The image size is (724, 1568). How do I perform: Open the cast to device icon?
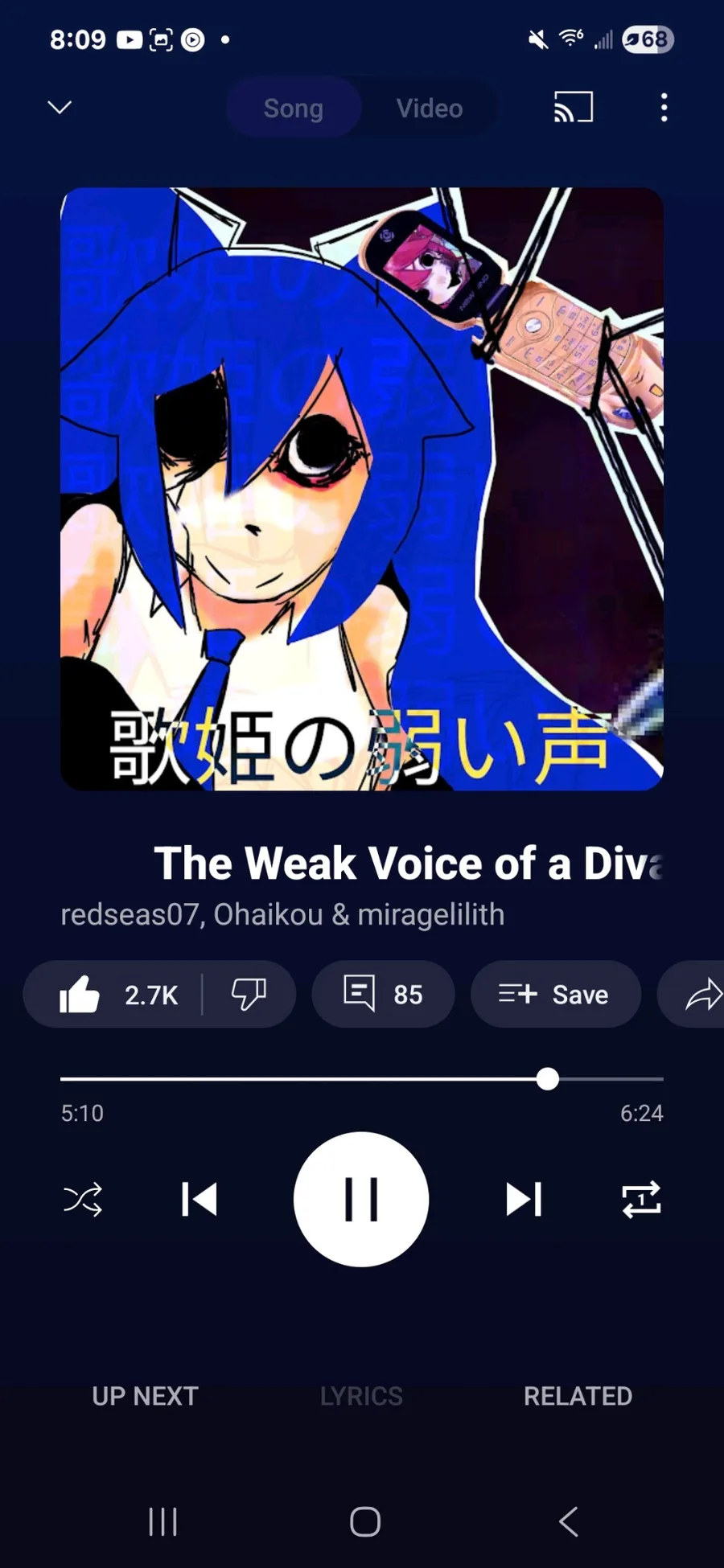(x=573, y=107)
